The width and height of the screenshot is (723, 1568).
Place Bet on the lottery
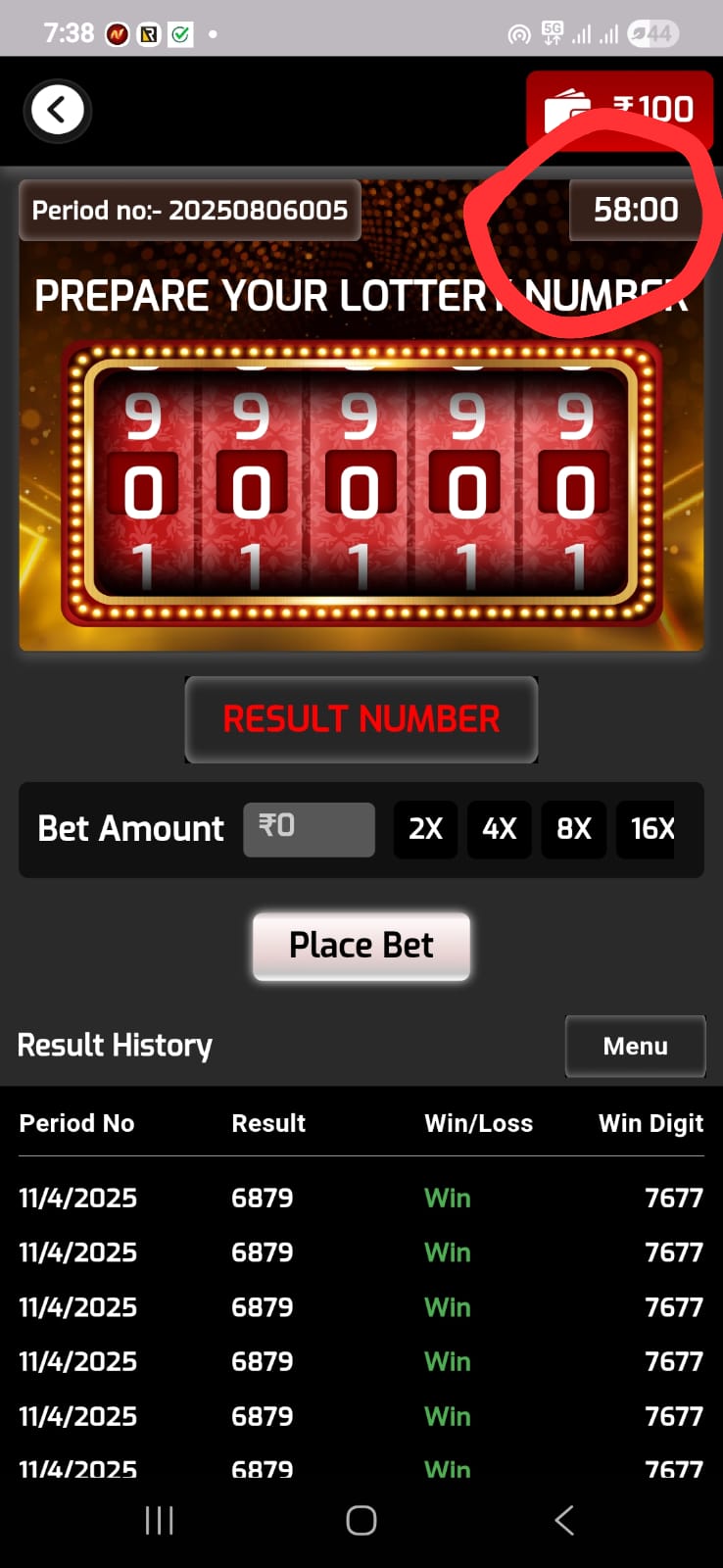click(x=361, y=946)
